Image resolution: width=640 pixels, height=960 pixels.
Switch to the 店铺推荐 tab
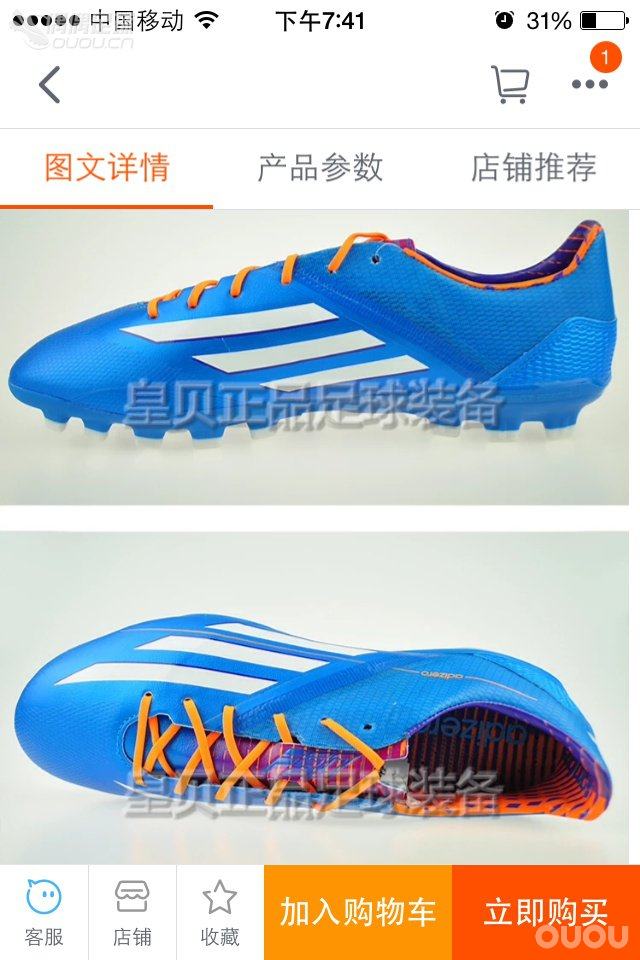533,167
